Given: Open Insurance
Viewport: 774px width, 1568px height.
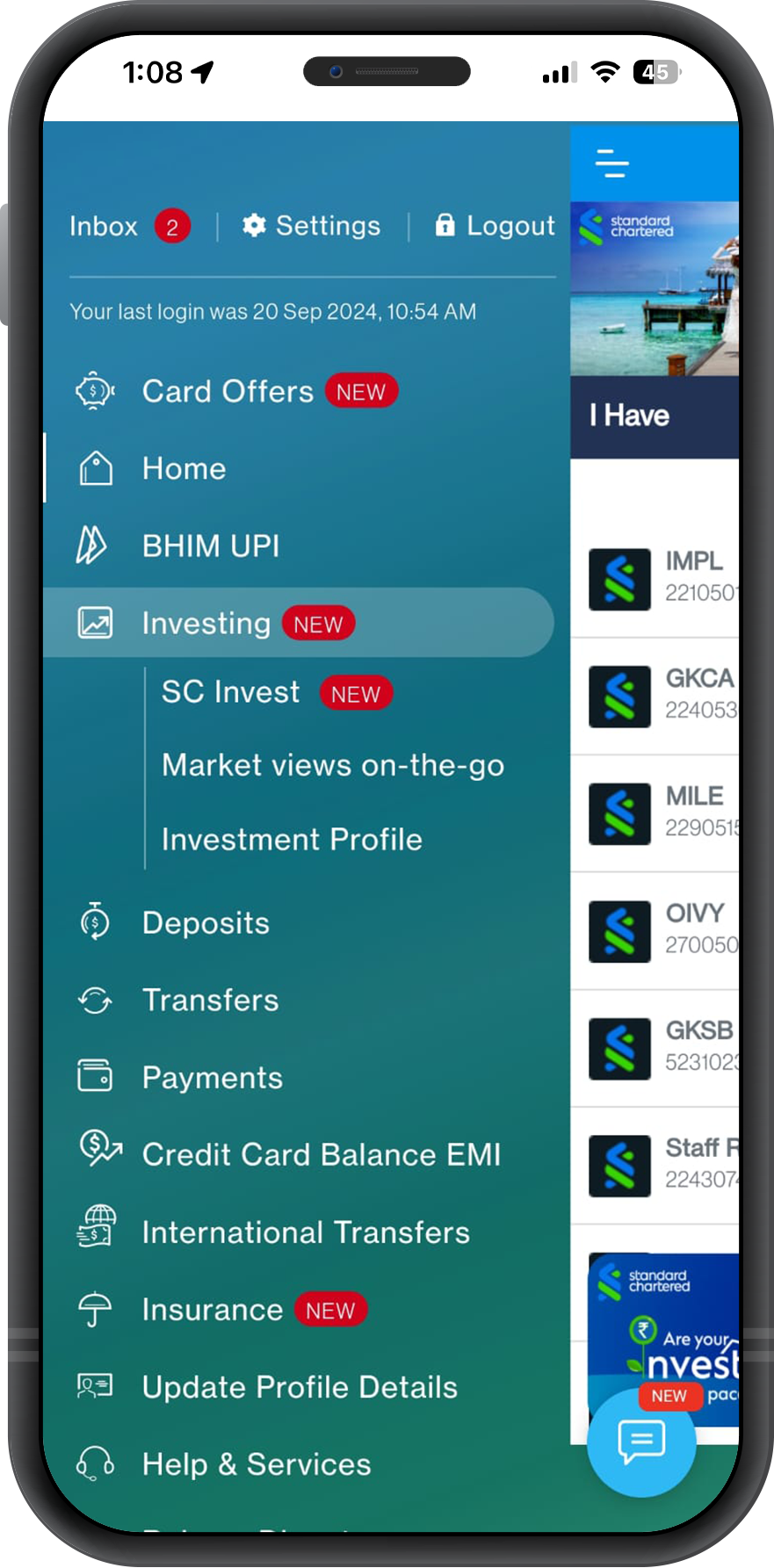Looking at the screenshot, I should tap(213, 1310).
